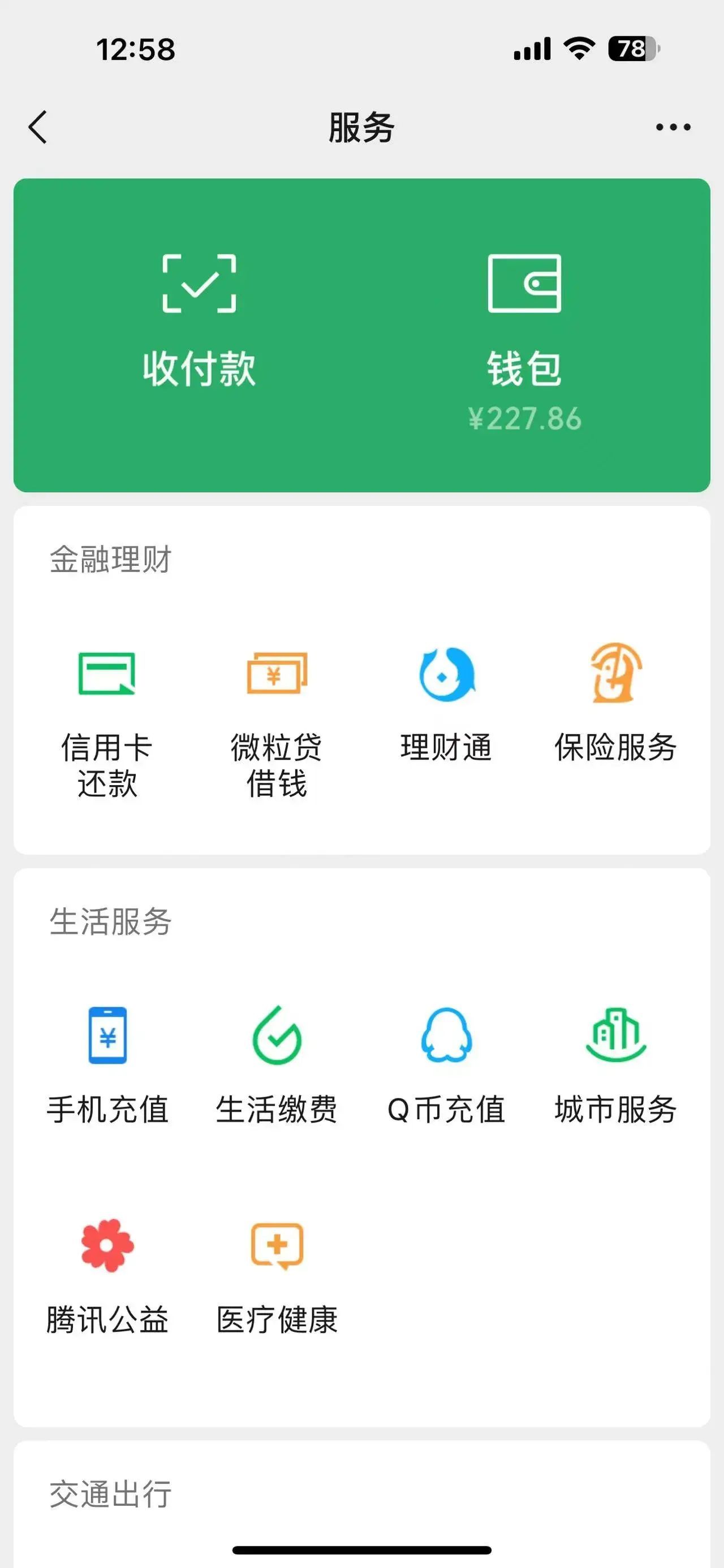724x1568 pixels.
Task: Go back from the 服务 page
Action: click(38, 127)
